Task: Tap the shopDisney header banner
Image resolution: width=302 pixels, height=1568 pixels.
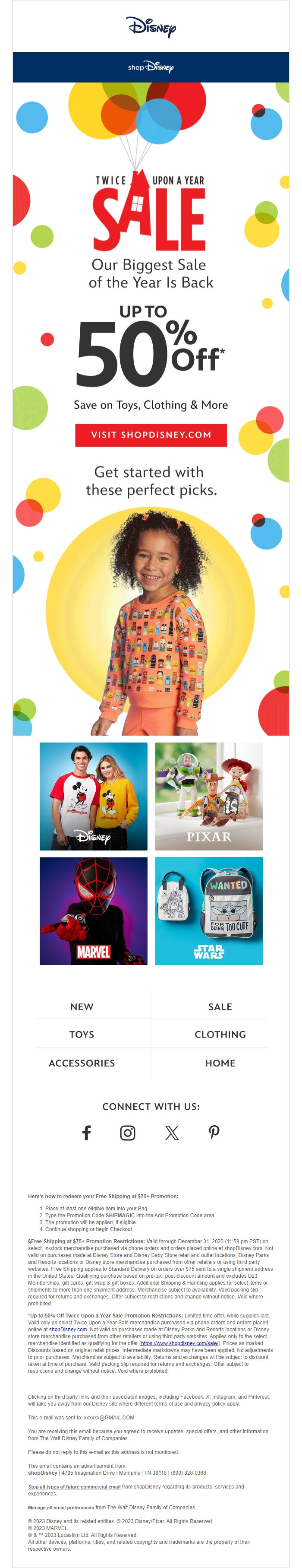Action: coord(151,67)
